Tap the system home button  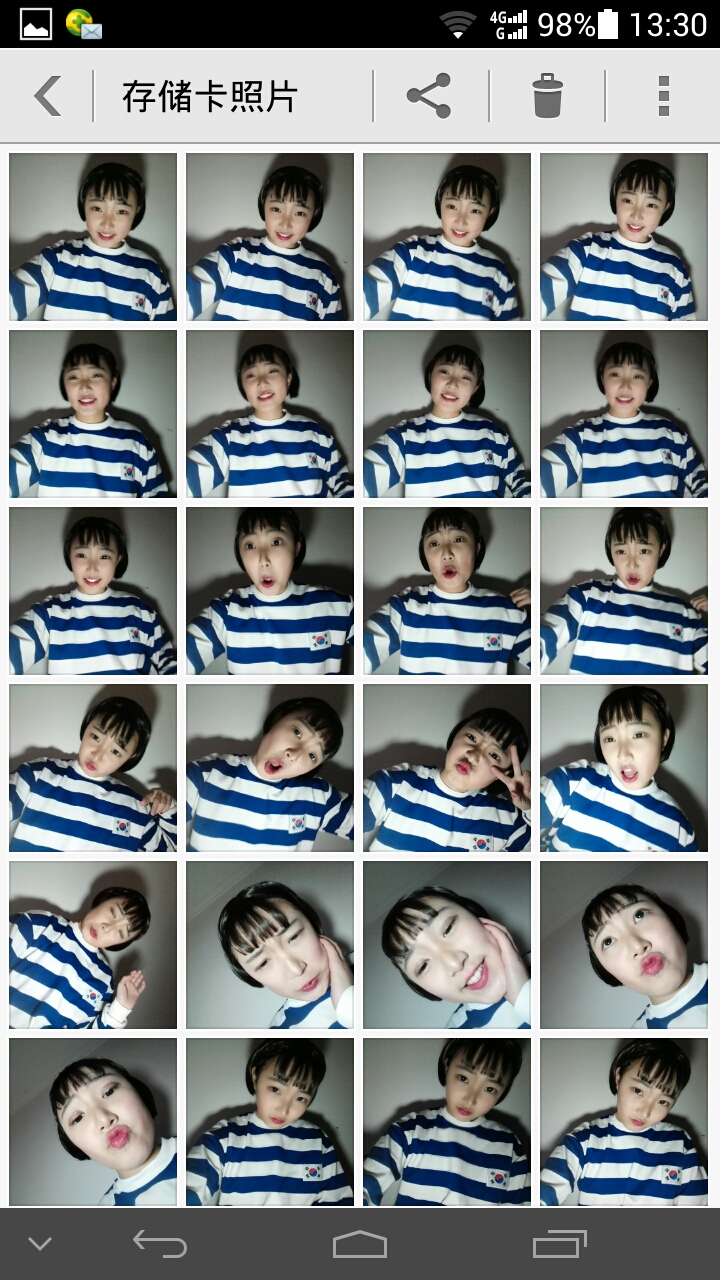click(x=359, y=1244)
